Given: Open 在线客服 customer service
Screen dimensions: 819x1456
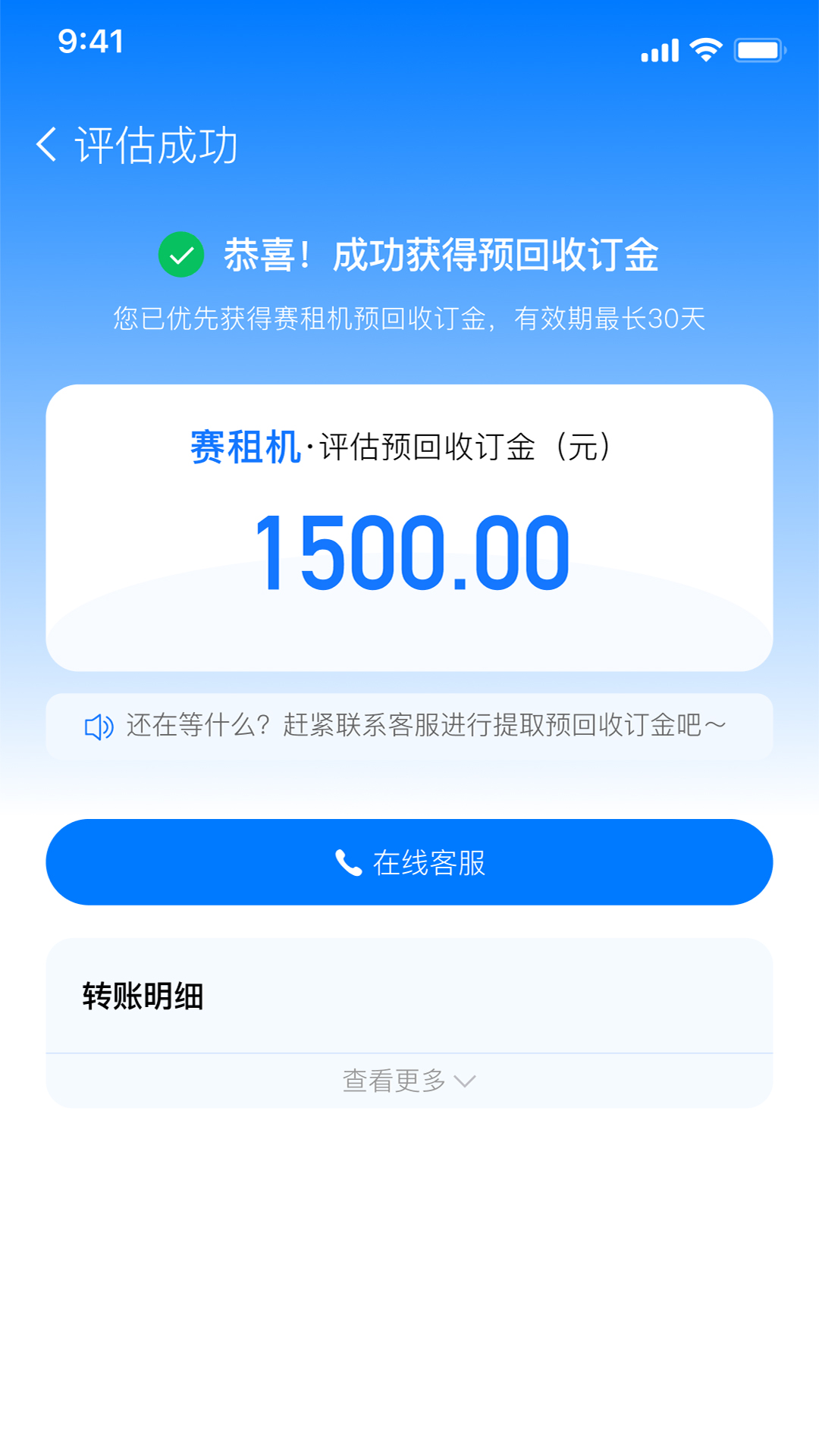Looking at the screenshot, I should [409, 861].
